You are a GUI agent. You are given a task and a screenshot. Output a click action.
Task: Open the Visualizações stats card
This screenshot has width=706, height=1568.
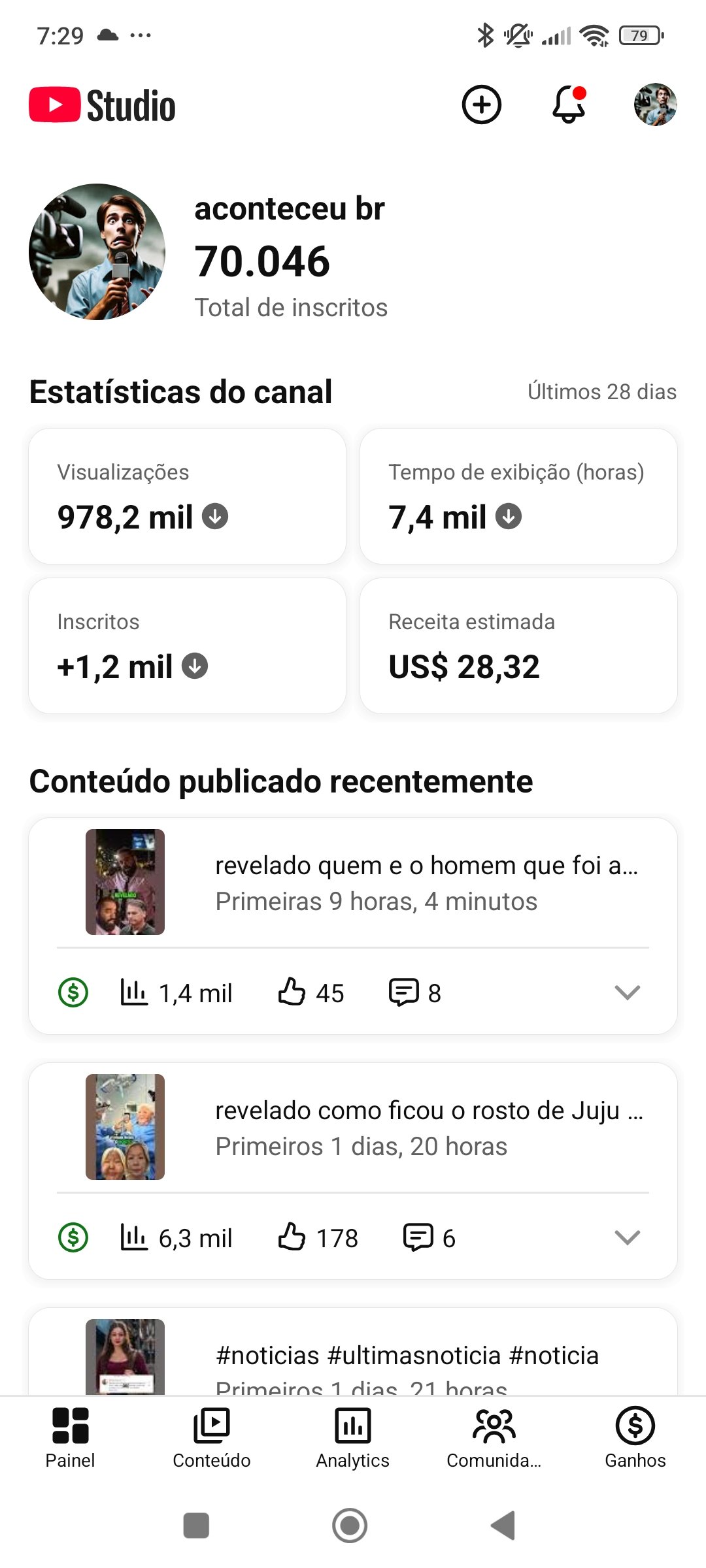[187, 496]
